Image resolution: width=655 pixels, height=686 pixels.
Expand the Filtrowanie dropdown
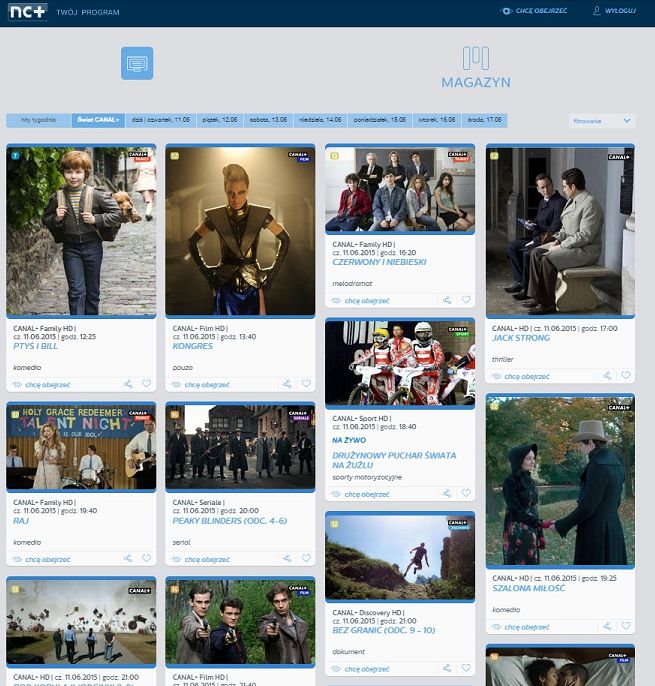tap(601, 121)
